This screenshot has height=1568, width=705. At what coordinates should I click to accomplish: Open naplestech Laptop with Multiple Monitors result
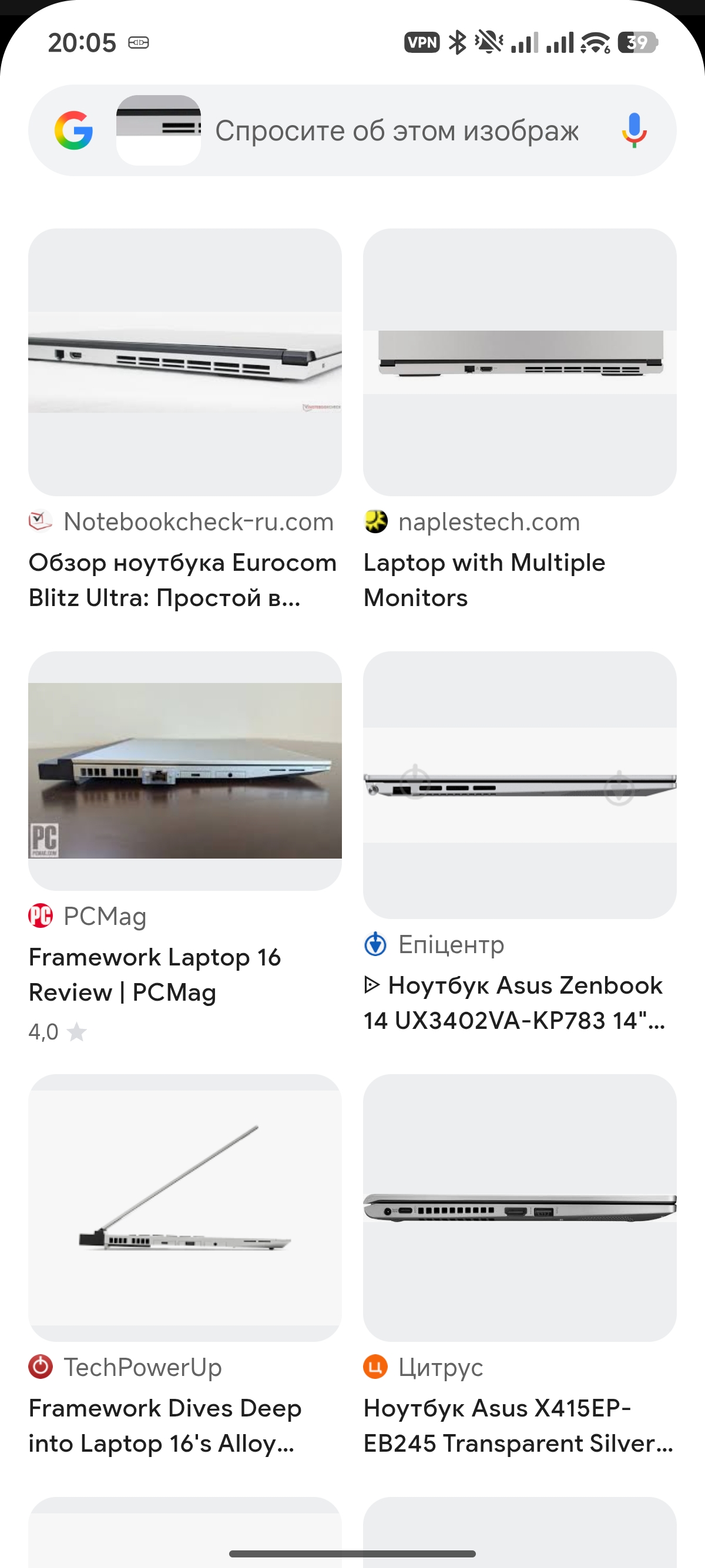519,362
